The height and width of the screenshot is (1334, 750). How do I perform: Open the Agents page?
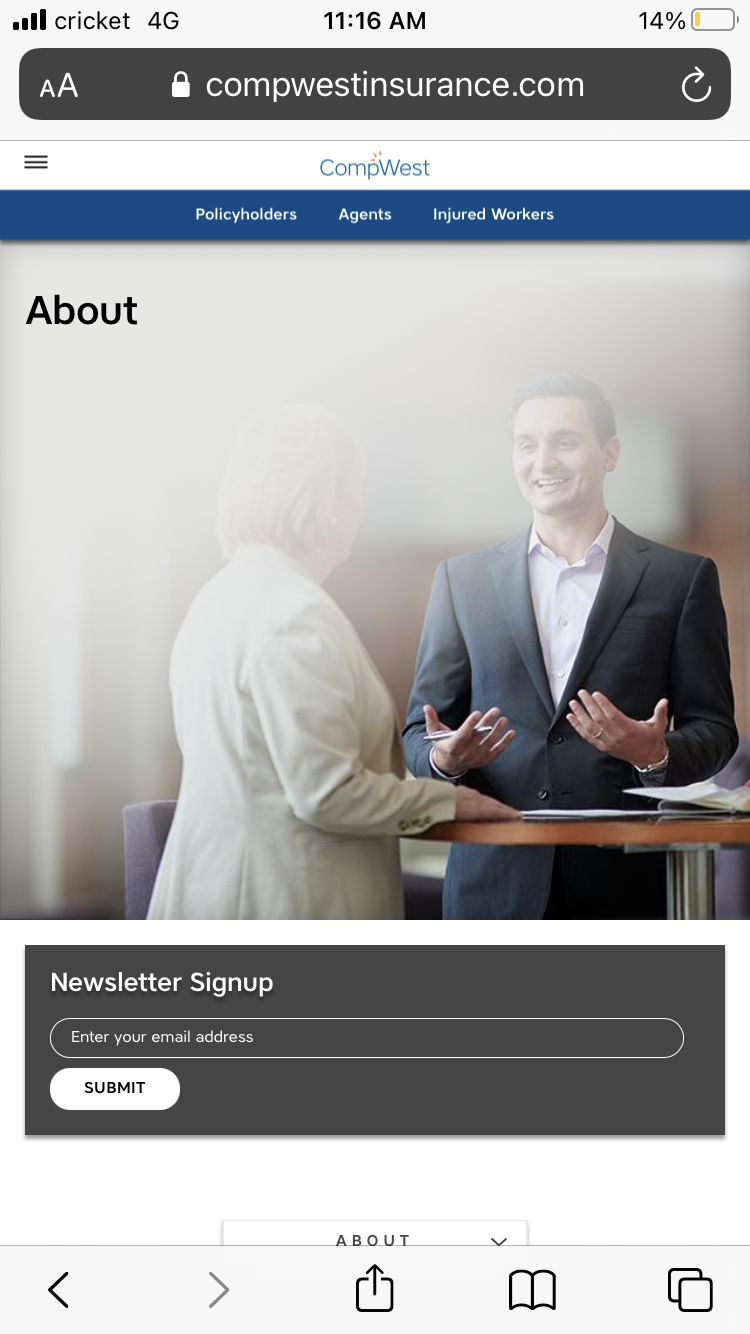click(365, 214)
